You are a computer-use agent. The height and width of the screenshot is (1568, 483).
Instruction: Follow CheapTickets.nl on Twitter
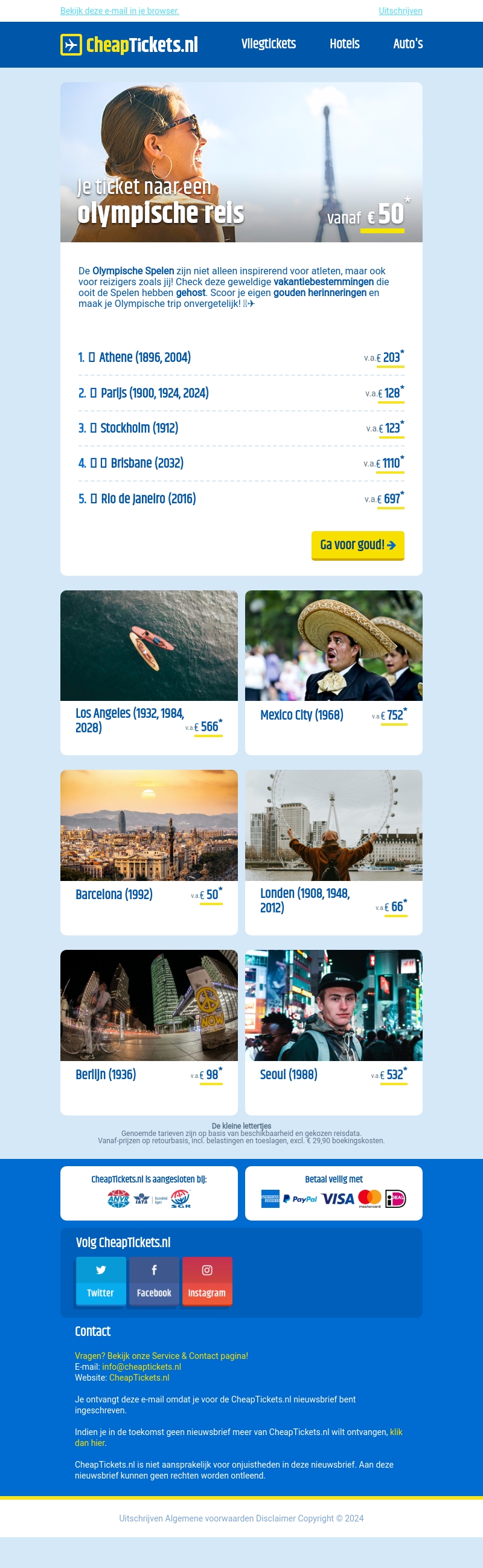click(100, 1282)
